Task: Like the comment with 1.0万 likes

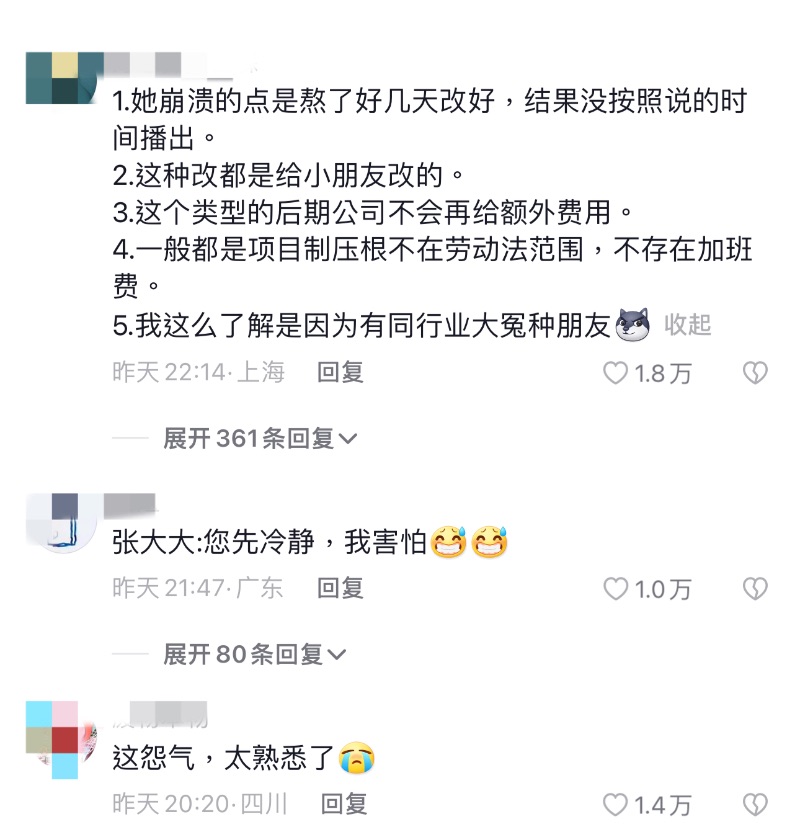Action: pyautogui.click(x=616, y=589)
